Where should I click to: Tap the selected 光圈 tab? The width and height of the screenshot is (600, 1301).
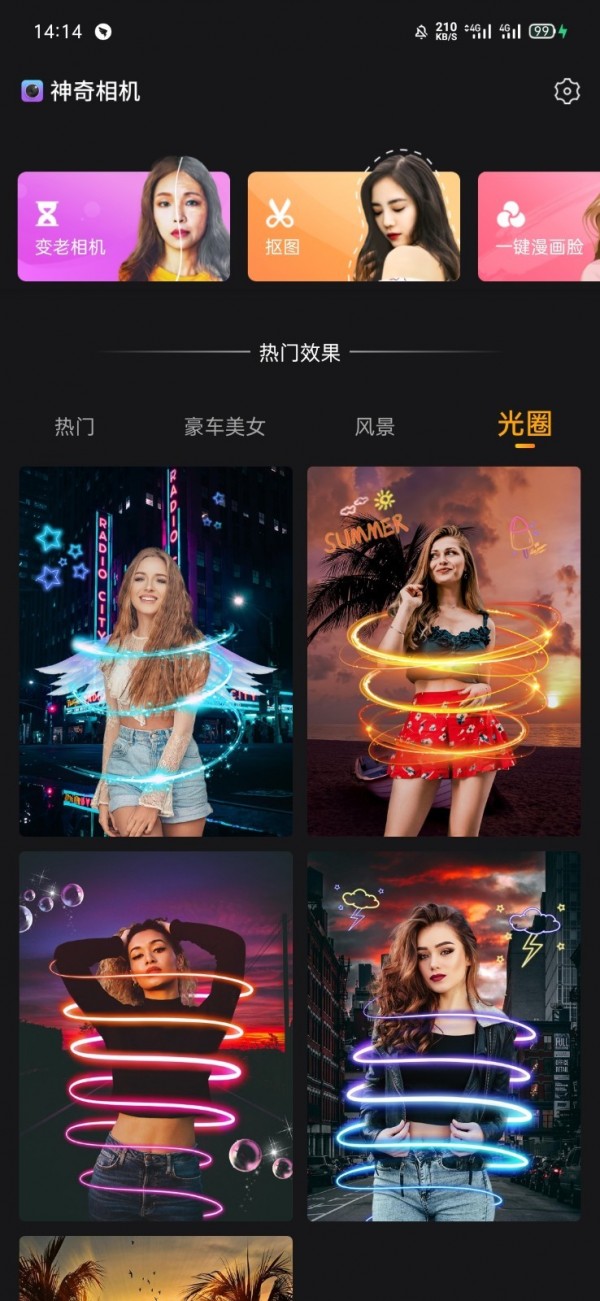tap(525, 425)
